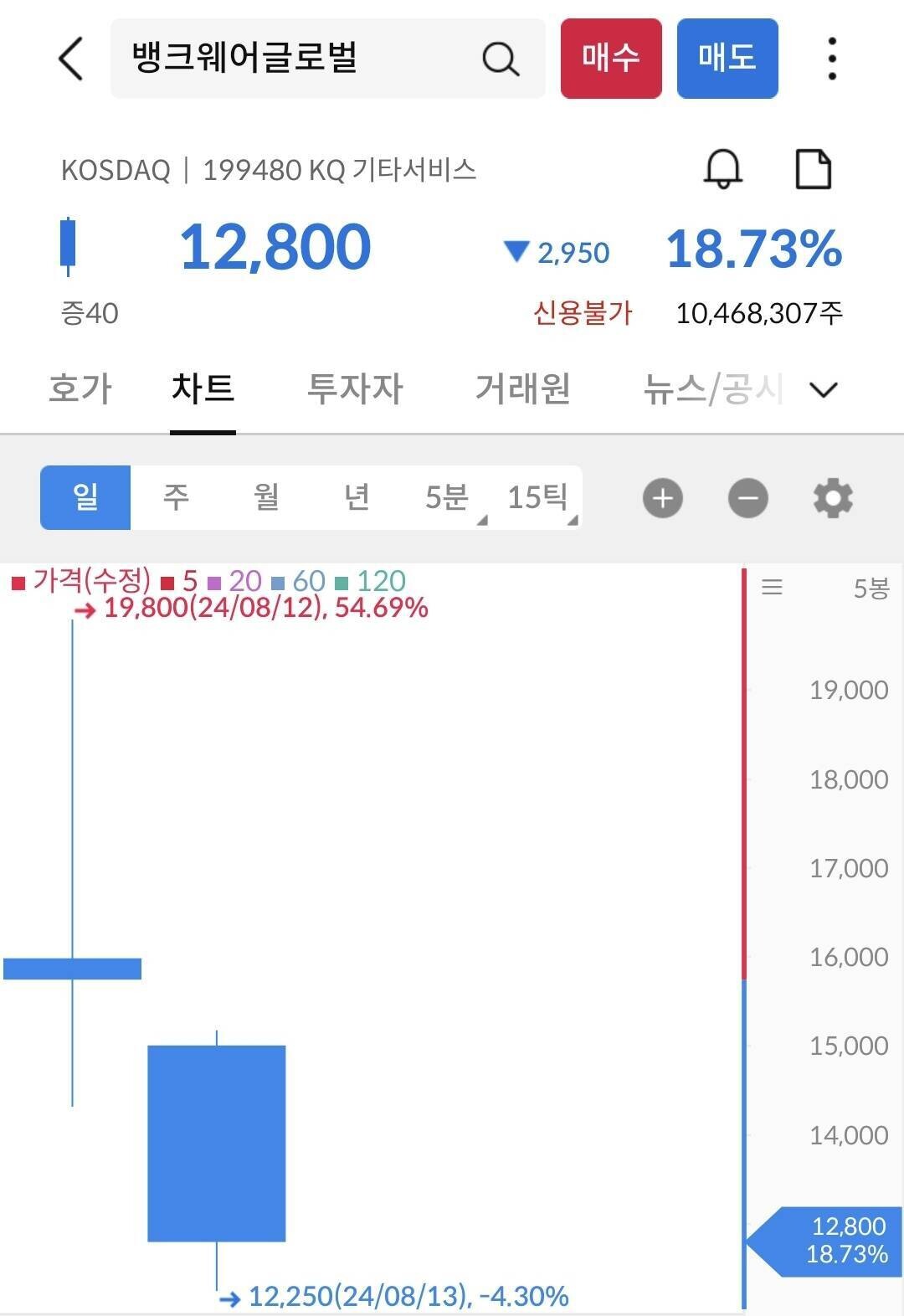Open the tab overflow chevron next to 뉴스/공시
904x1316 pixels.
[x=823, y=388]
